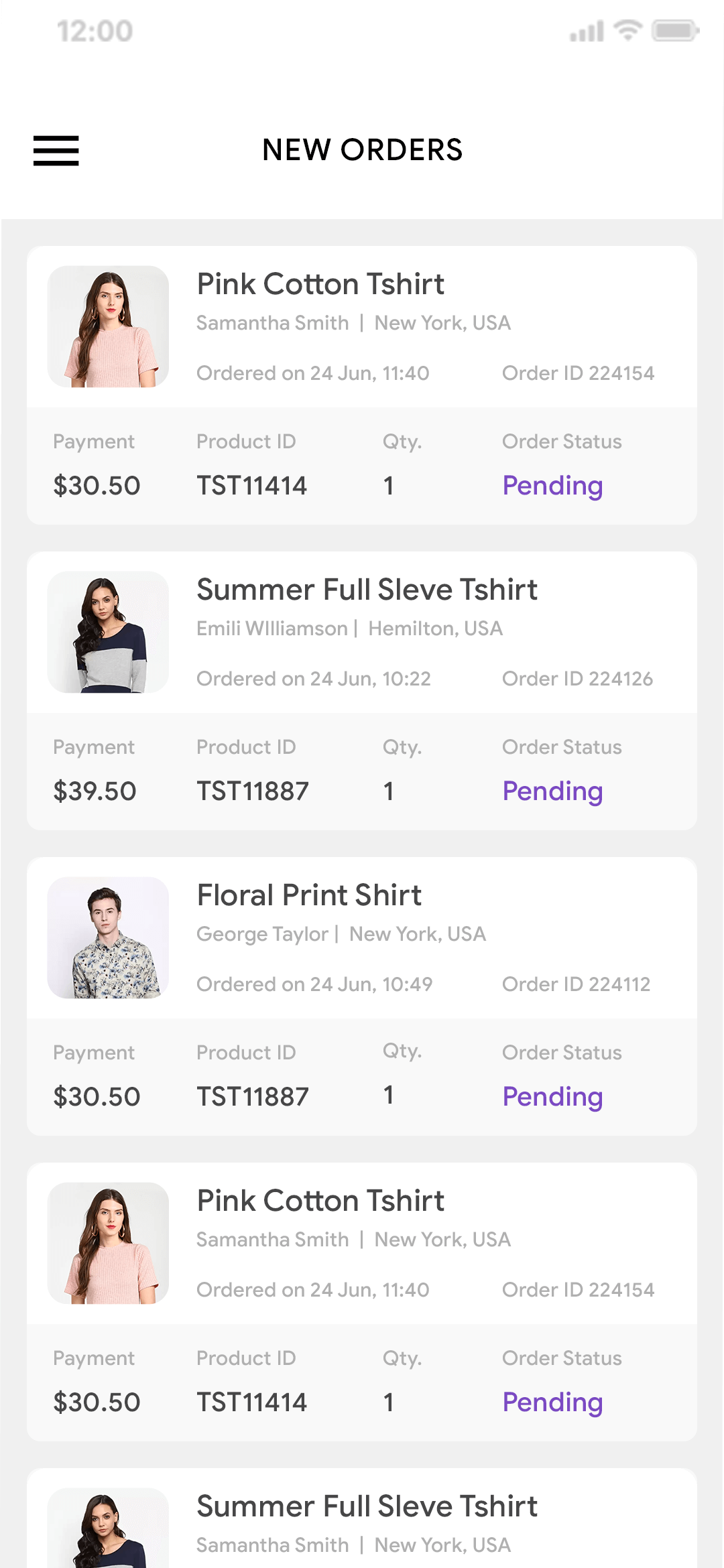The image size is (724, 1568).
Task: Click the Summer Full Sleve Tshirt thumbnail
Action: click(108, 633)
